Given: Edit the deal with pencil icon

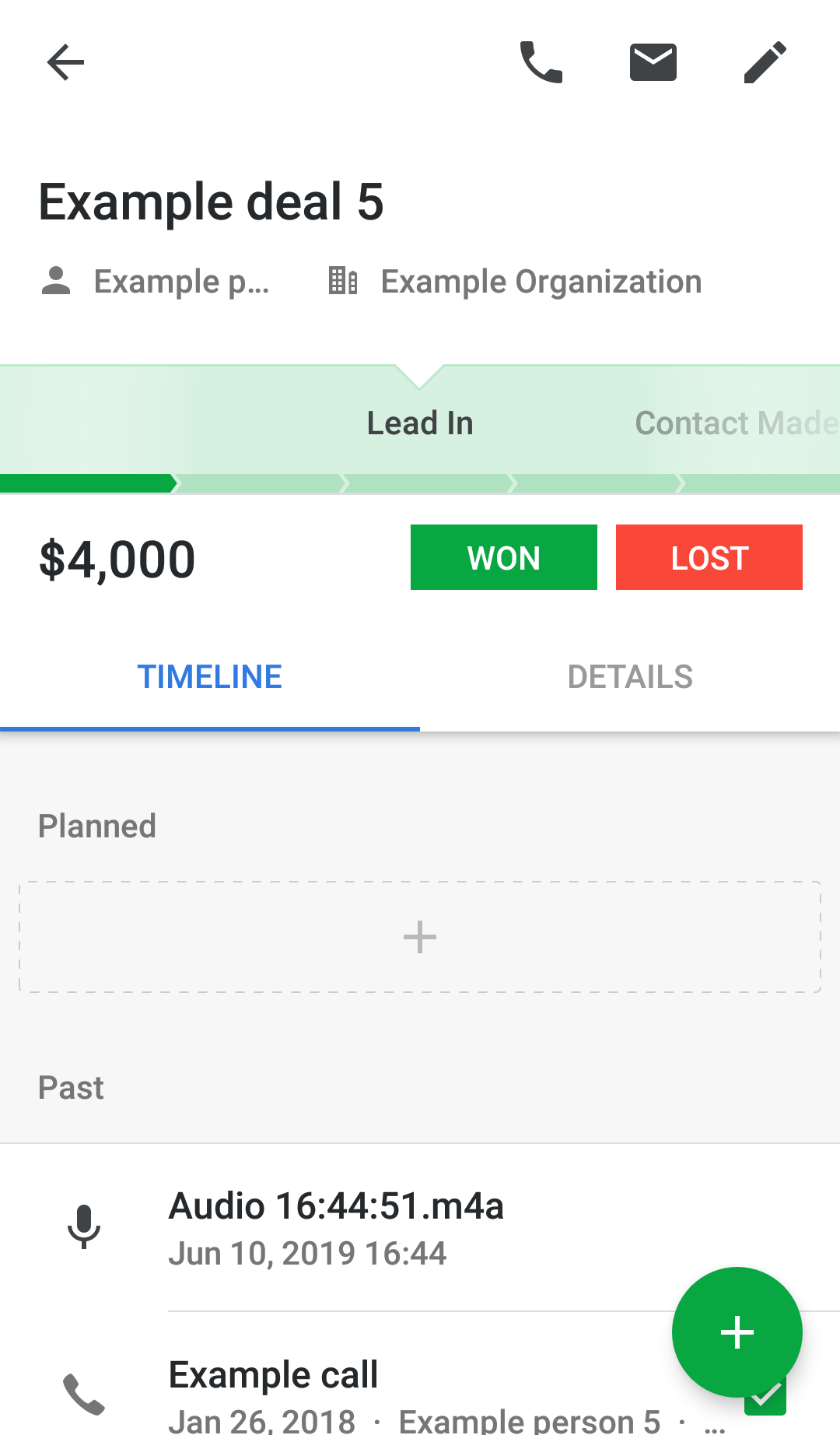Looking at the screenshot, I should click(765, 62).
